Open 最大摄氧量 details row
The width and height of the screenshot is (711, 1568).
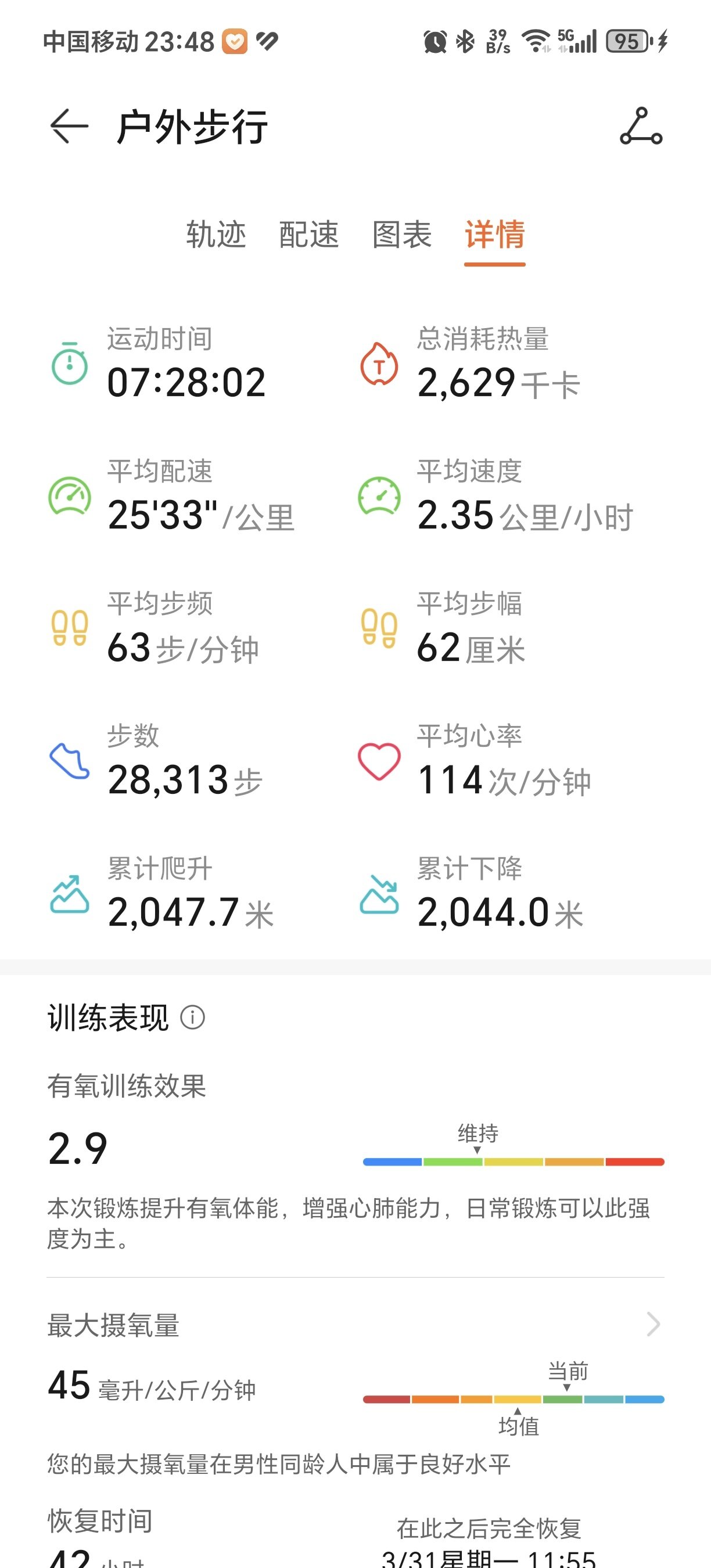pos(355,1325)
